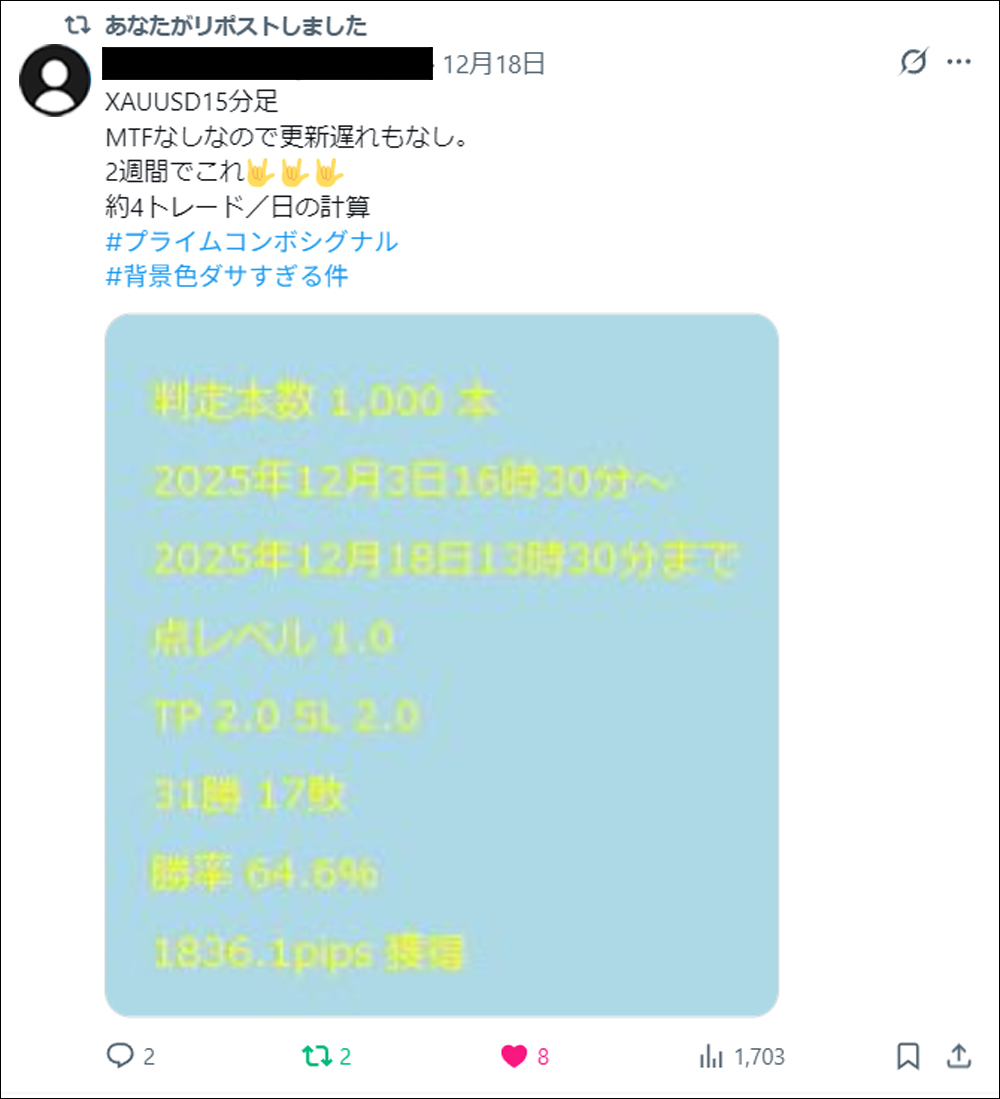Open hashtag #プライムコンボシグナル
This screenshot has width=1000, height=1099.
251,241
